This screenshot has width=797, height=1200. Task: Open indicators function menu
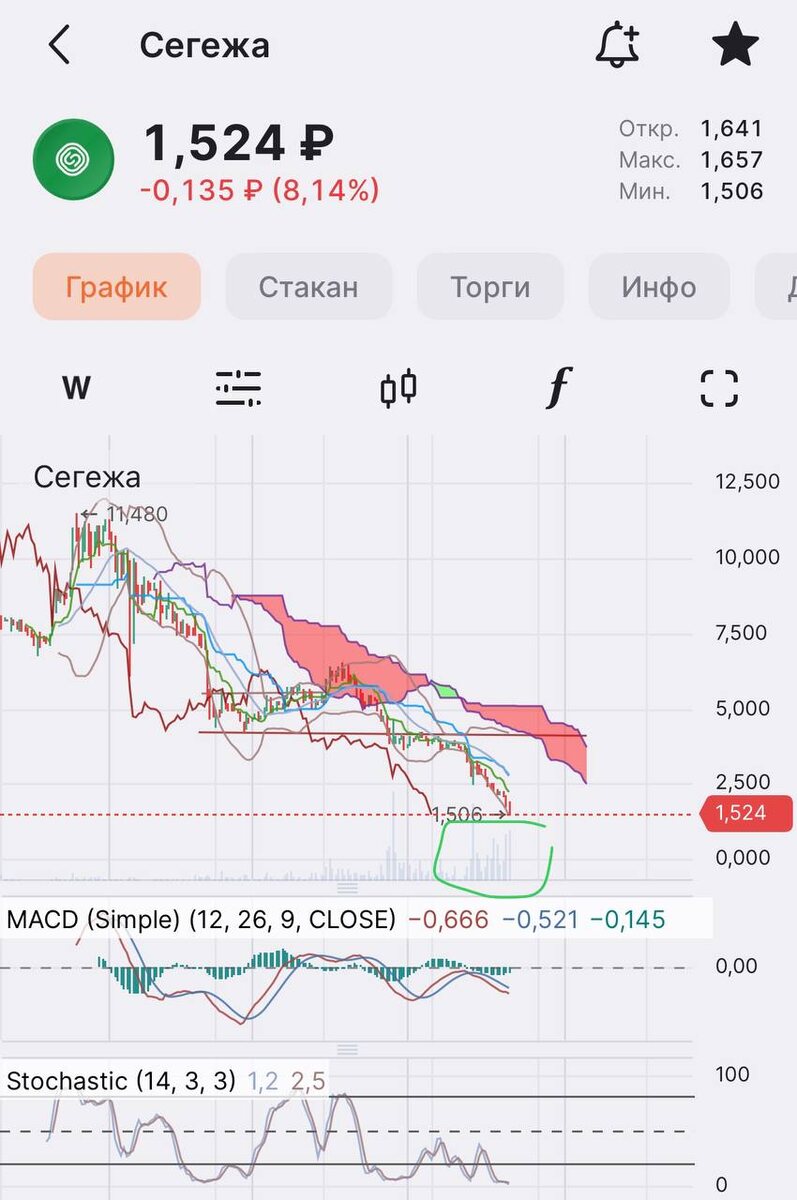(x=558, y=388)
